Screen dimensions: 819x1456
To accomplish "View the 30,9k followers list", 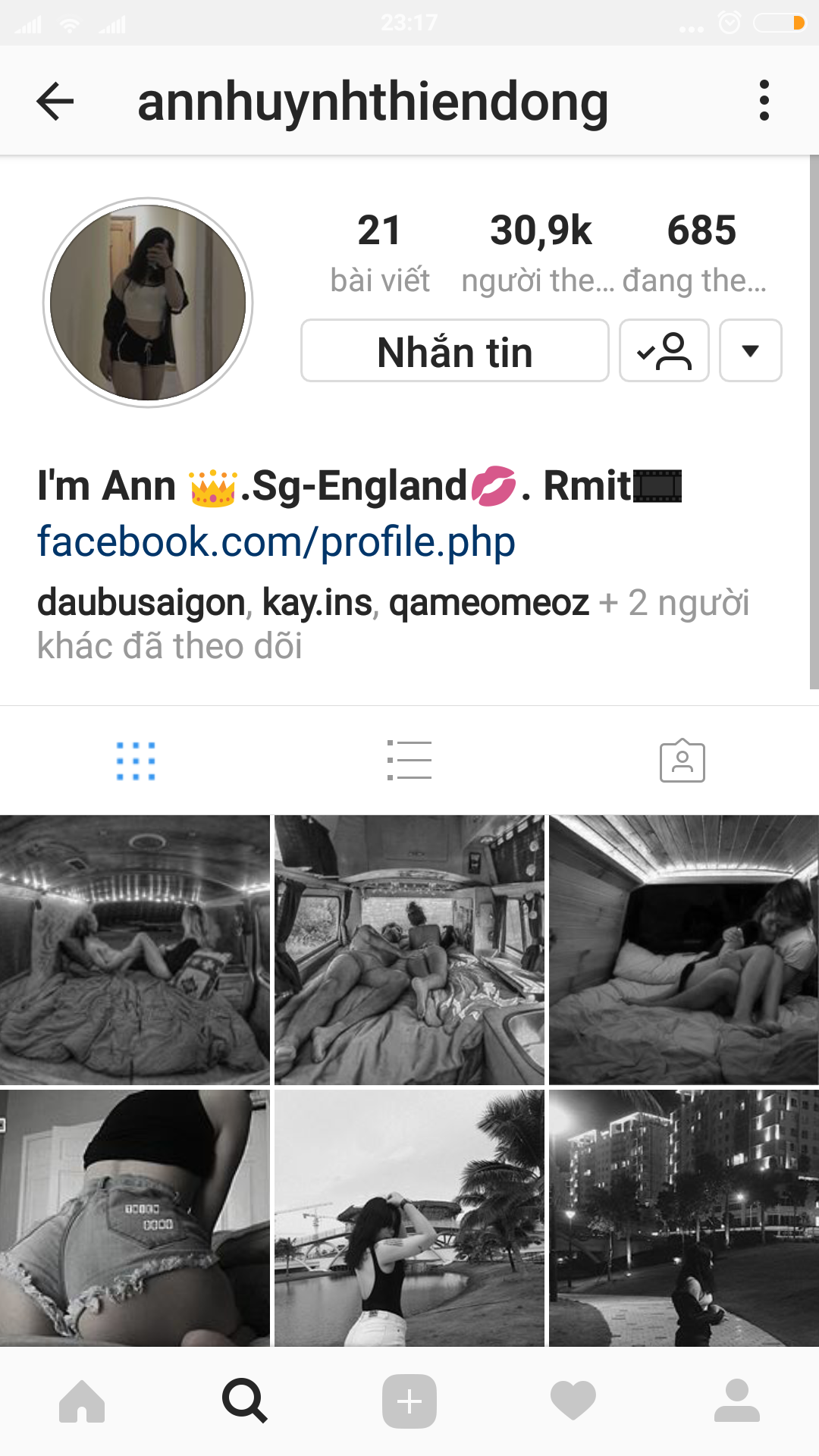I will (540, 252).
